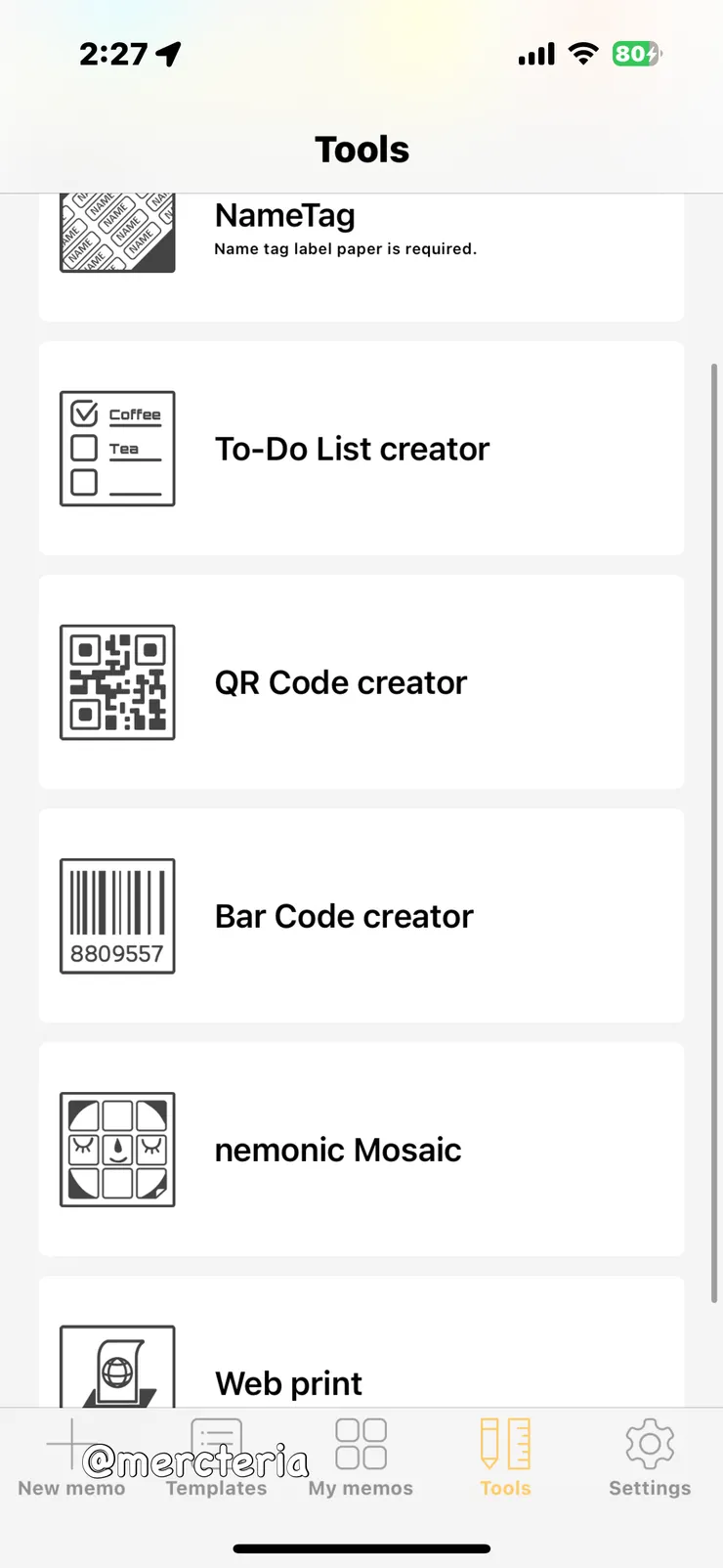The width and height of the screenshot is (723, 1568).
Task: Open nemonic Mosaic
Action: tap(361, 1150)
